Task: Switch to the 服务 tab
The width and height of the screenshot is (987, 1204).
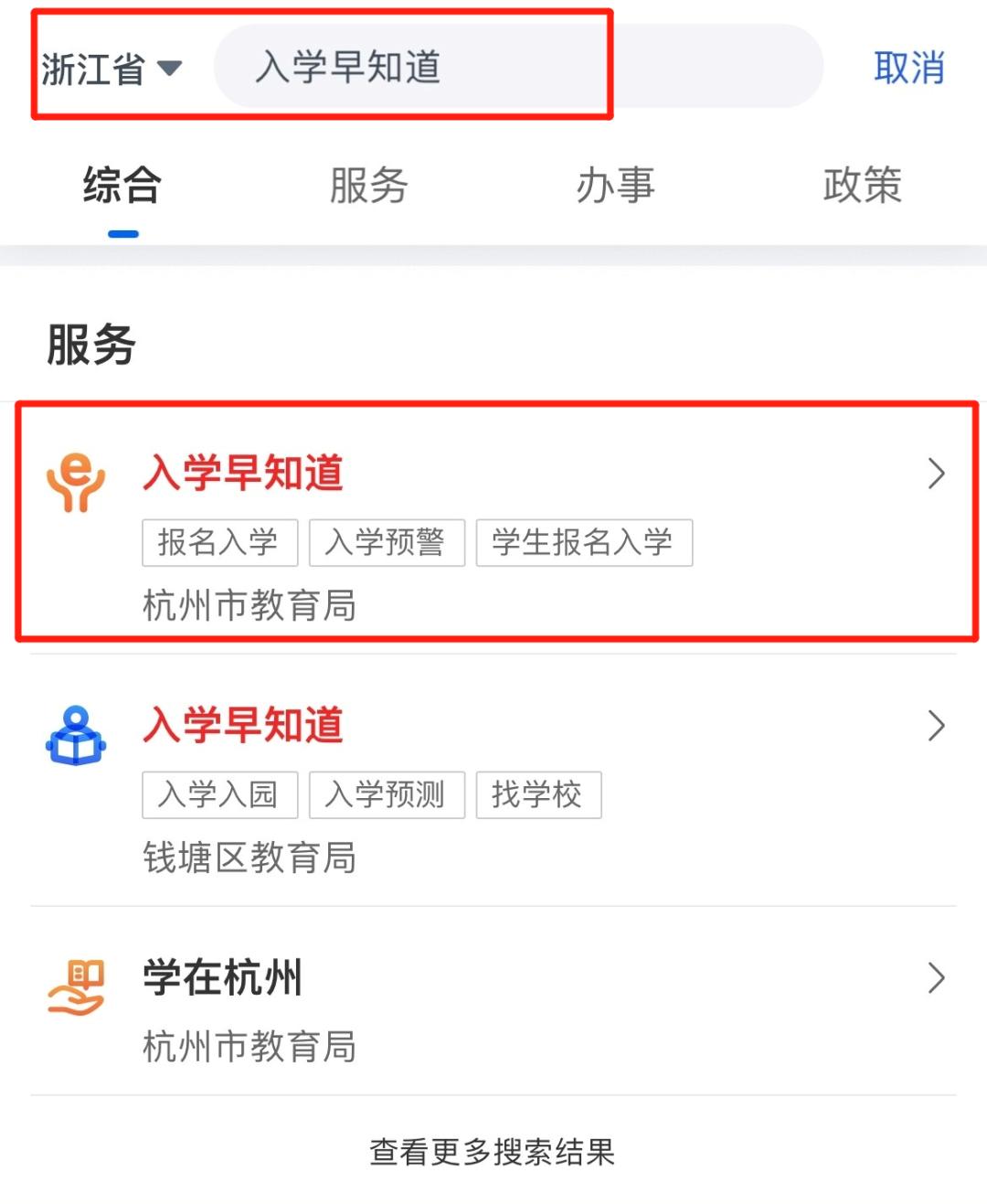Action: (368, 186)
